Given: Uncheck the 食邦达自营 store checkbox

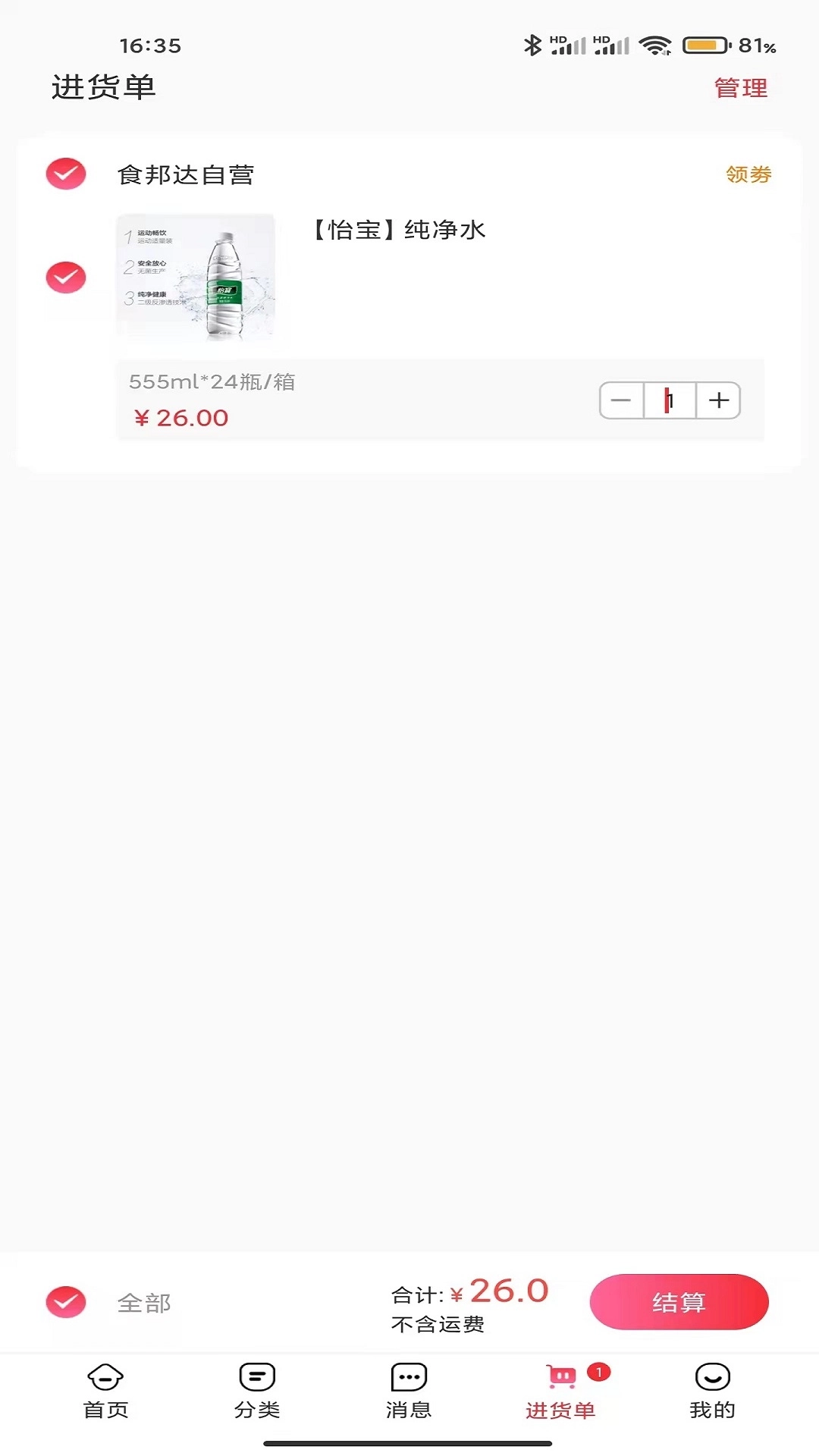Looking at the screenshot, I should click(66, 174).
